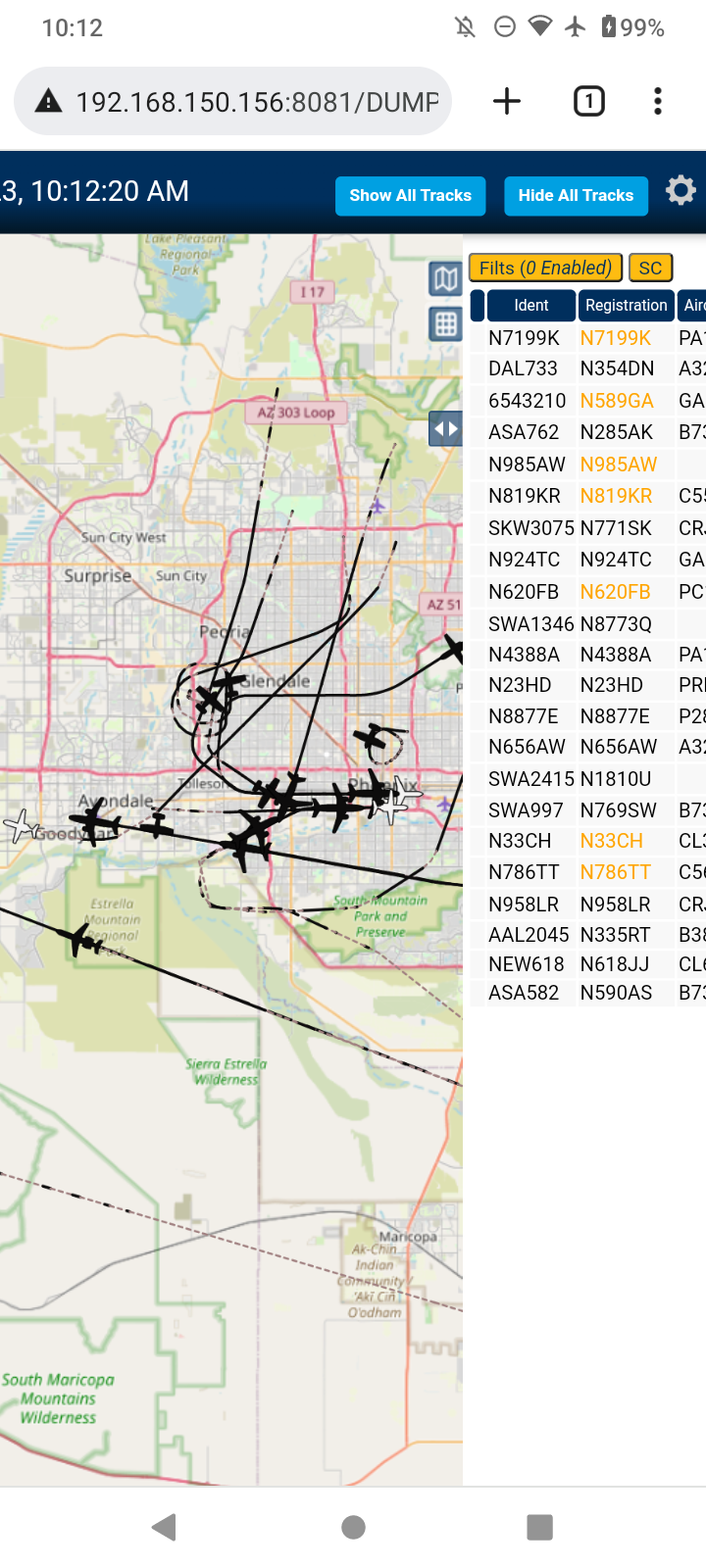Open registration link N786TT
This screenshot has height=1568, width=706.
point(615,872)
